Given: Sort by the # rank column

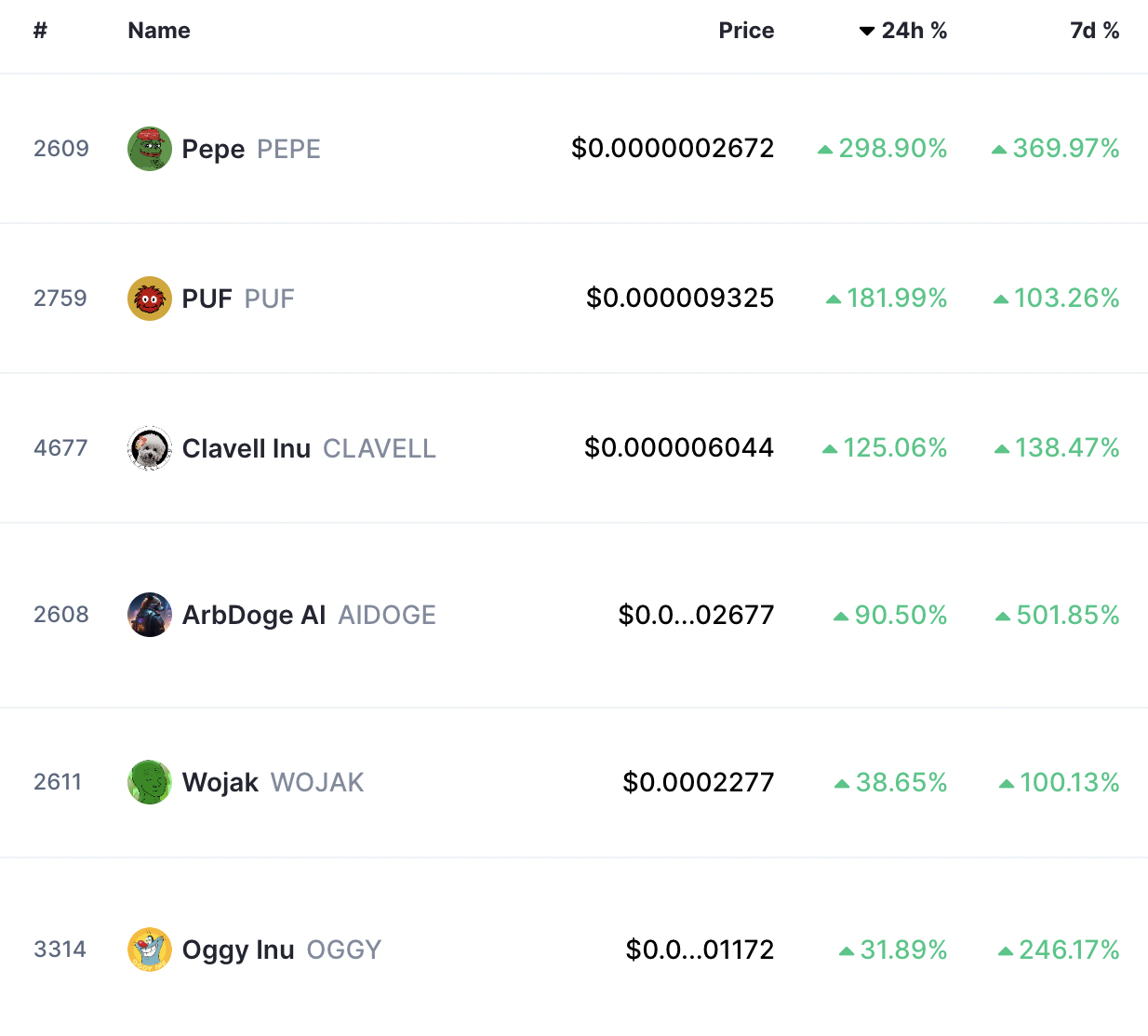Looking at the screenshot, I should pyautogui.click(x=40, y=31).
